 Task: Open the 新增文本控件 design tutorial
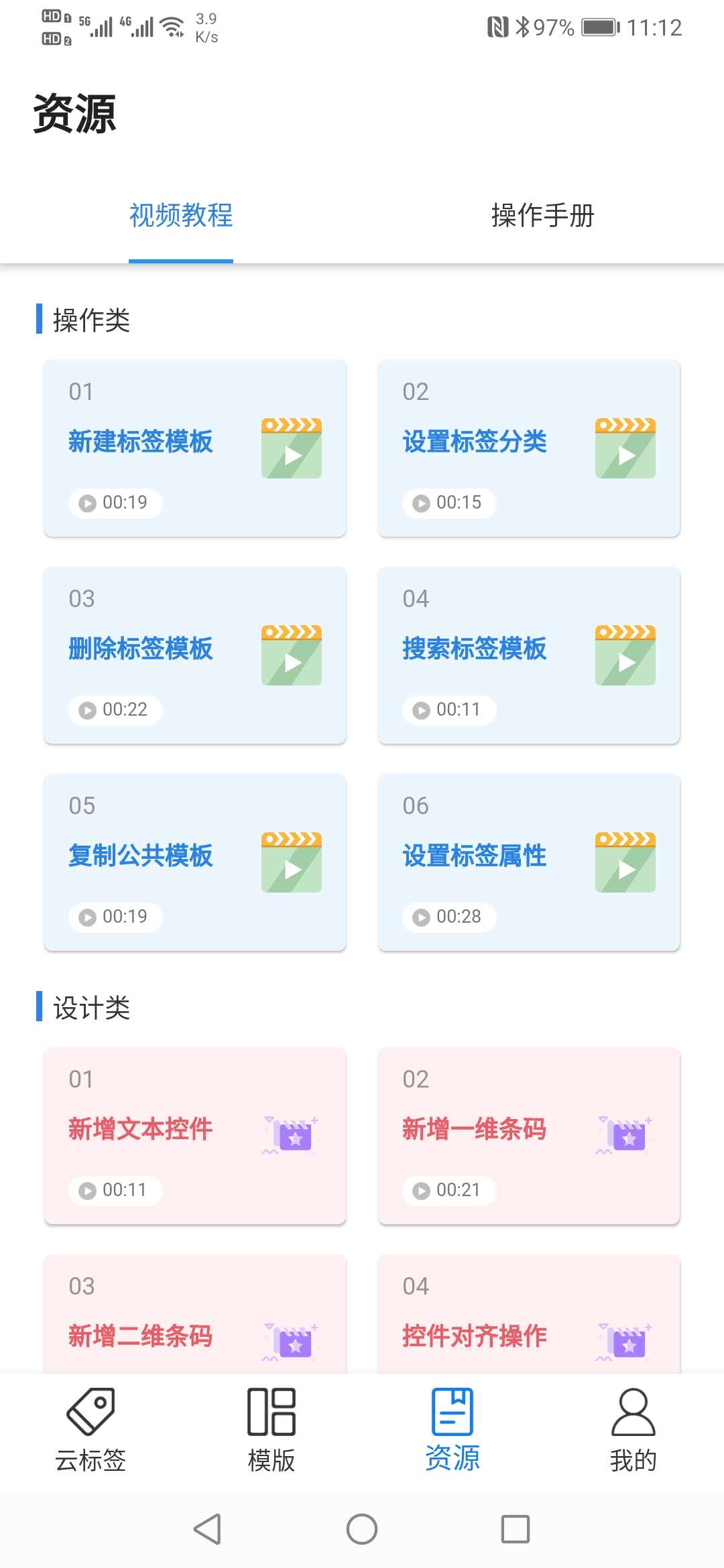(x=194, y=1135)
